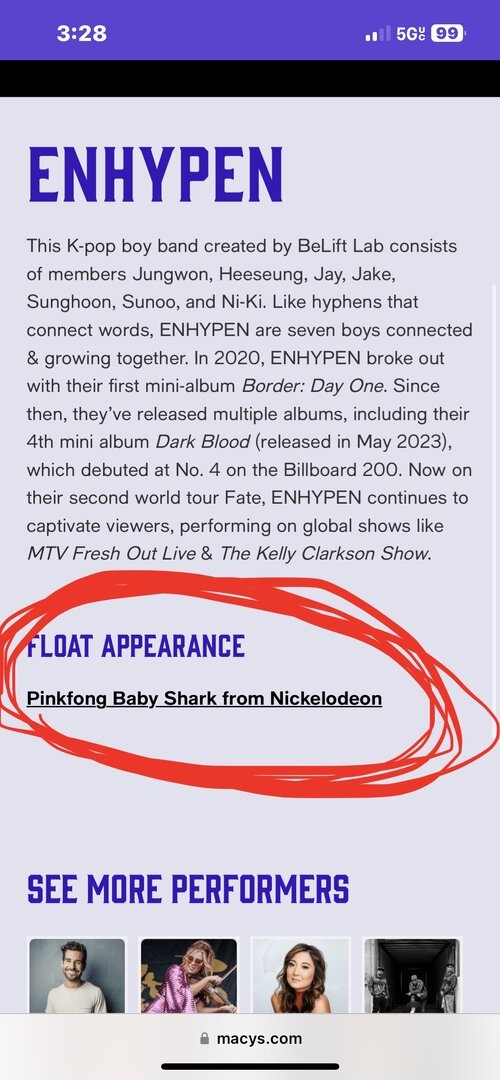Screen dimensions: 500x1080
Task: Open the Pinkfong Baby Shark from Nickelodeon link
Action: click(204, 698)
